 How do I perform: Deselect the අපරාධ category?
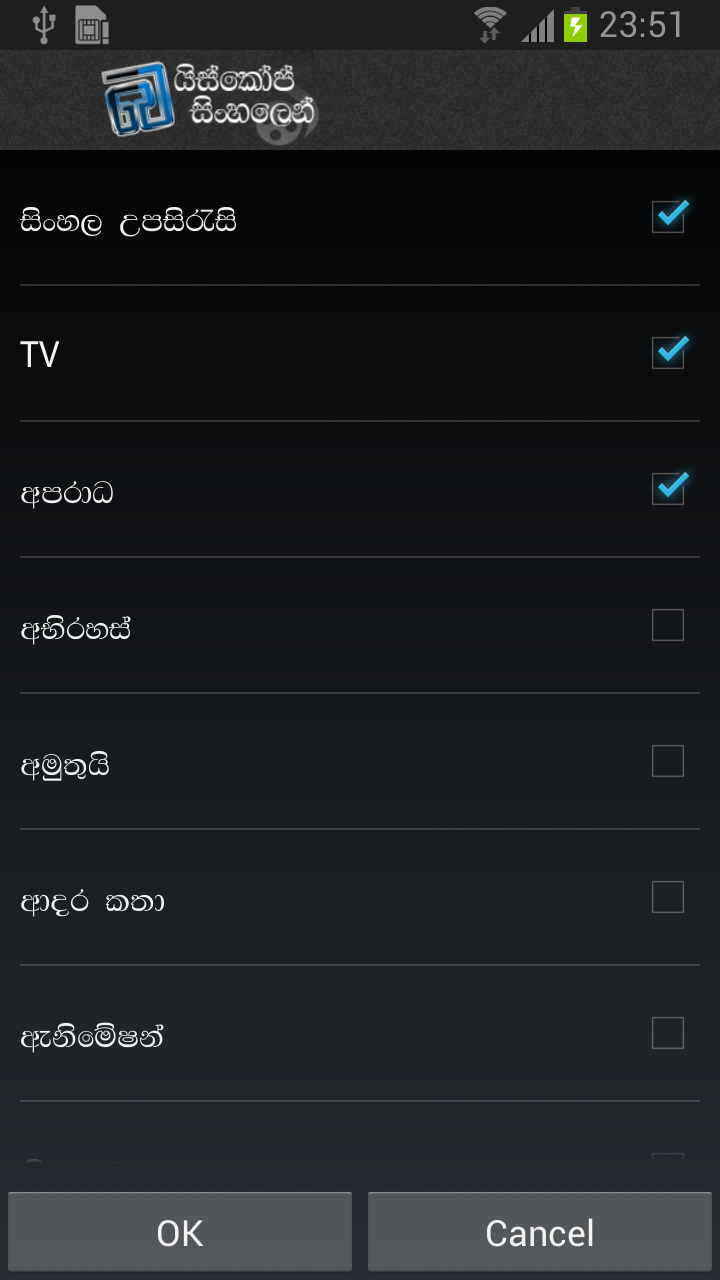pyautogui.click(x=668, y=489)
